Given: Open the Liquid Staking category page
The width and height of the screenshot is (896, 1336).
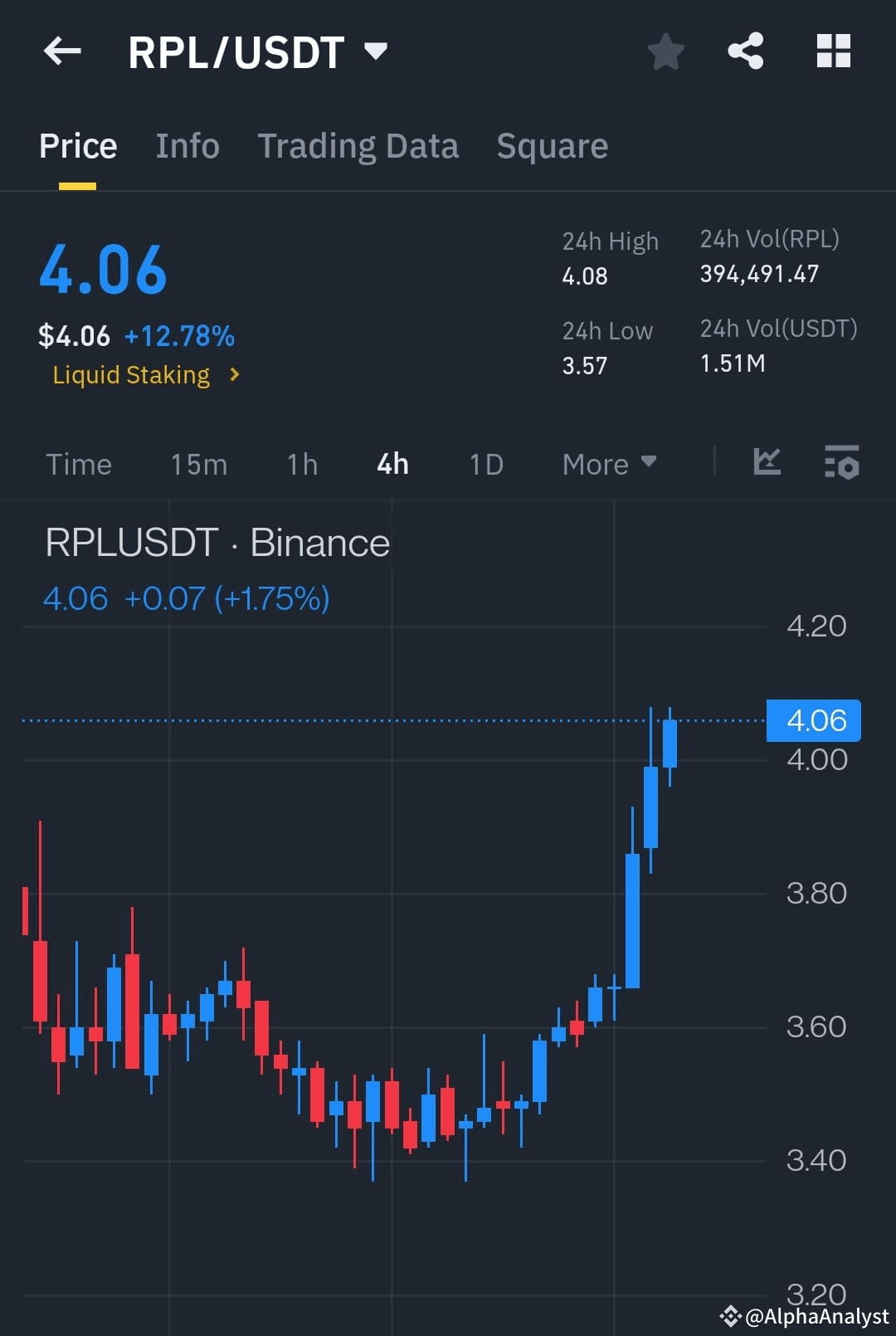Looking at the screenshot, I should (x=131, y=375).
